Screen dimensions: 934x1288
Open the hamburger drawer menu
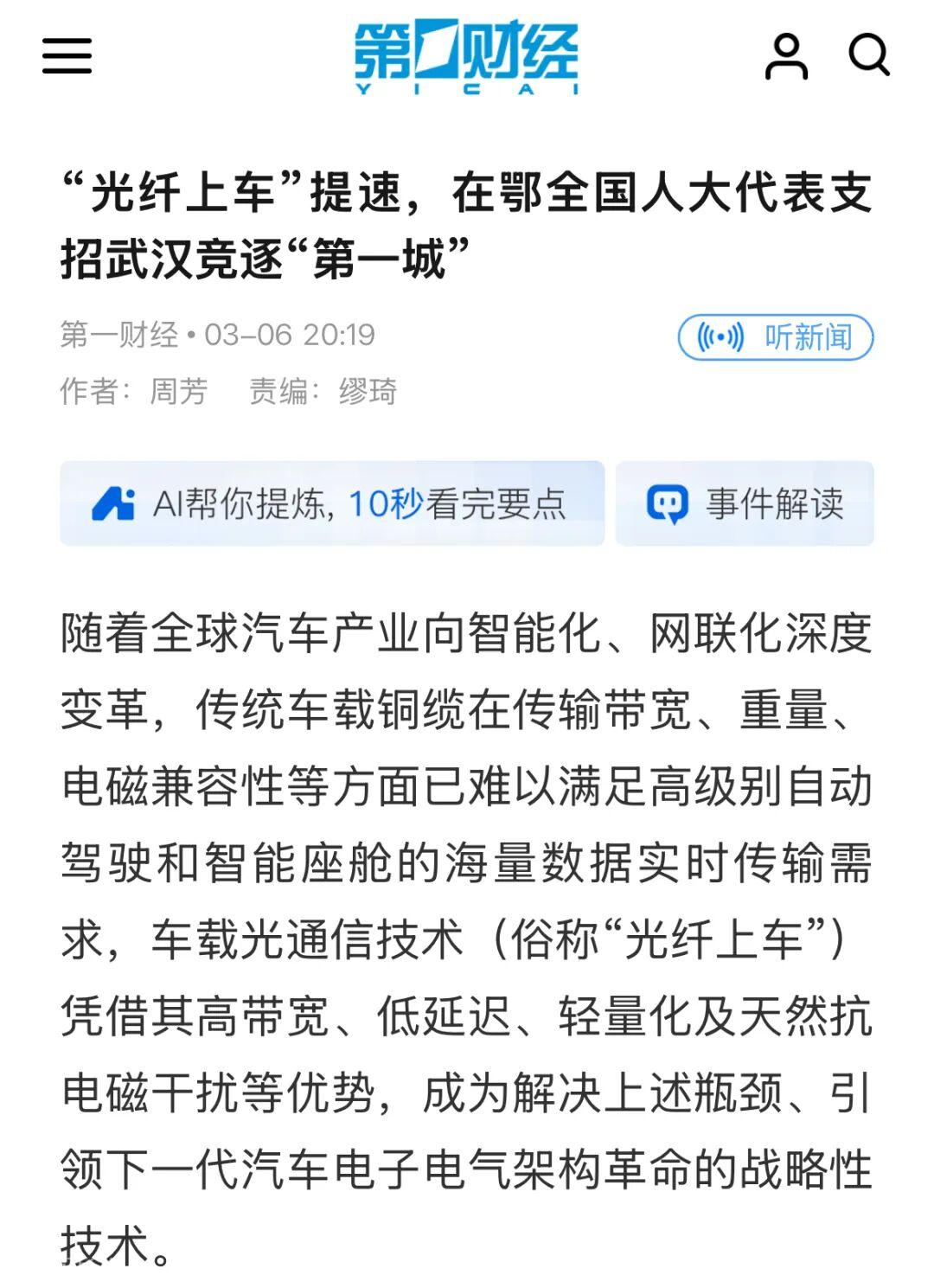[67, 56]
